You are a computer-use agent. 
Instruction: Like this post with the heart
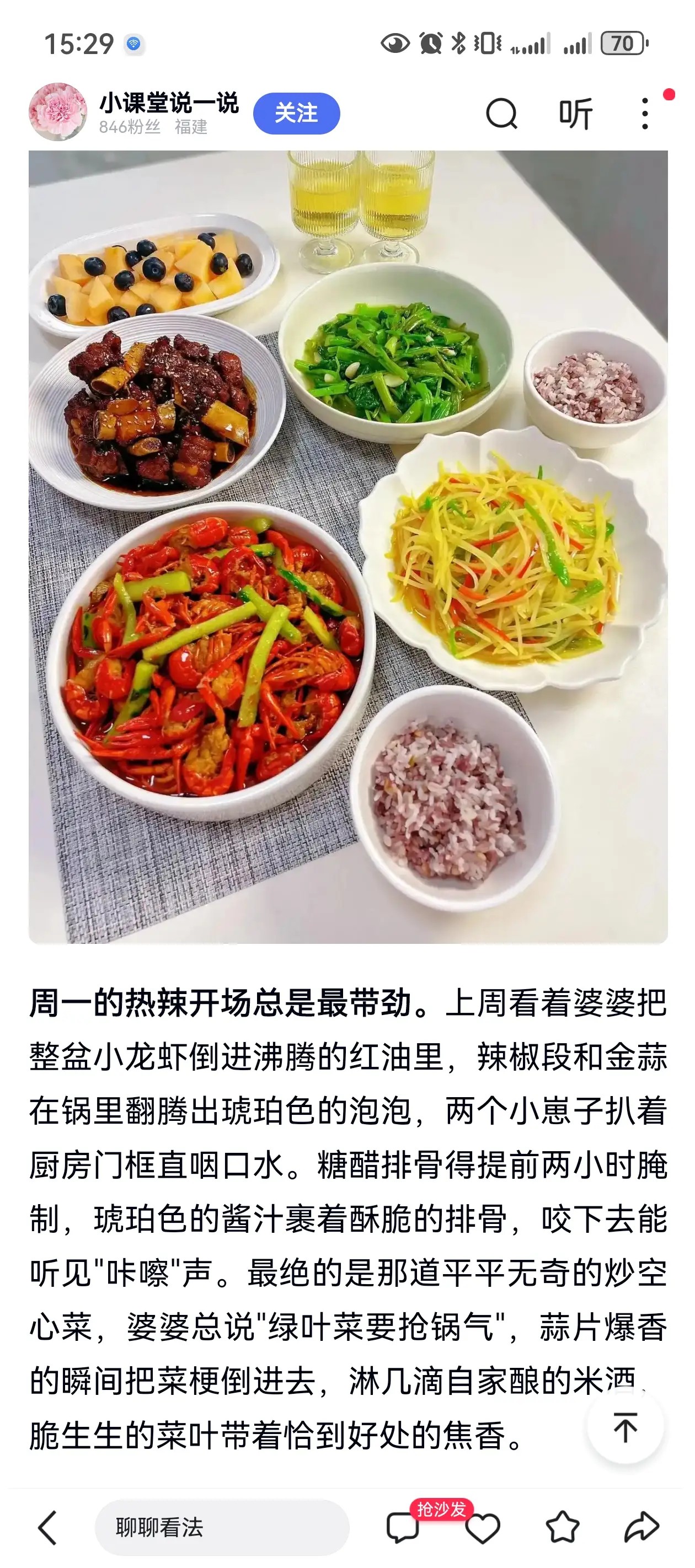pyautogui.click(x=483, y=1528)
